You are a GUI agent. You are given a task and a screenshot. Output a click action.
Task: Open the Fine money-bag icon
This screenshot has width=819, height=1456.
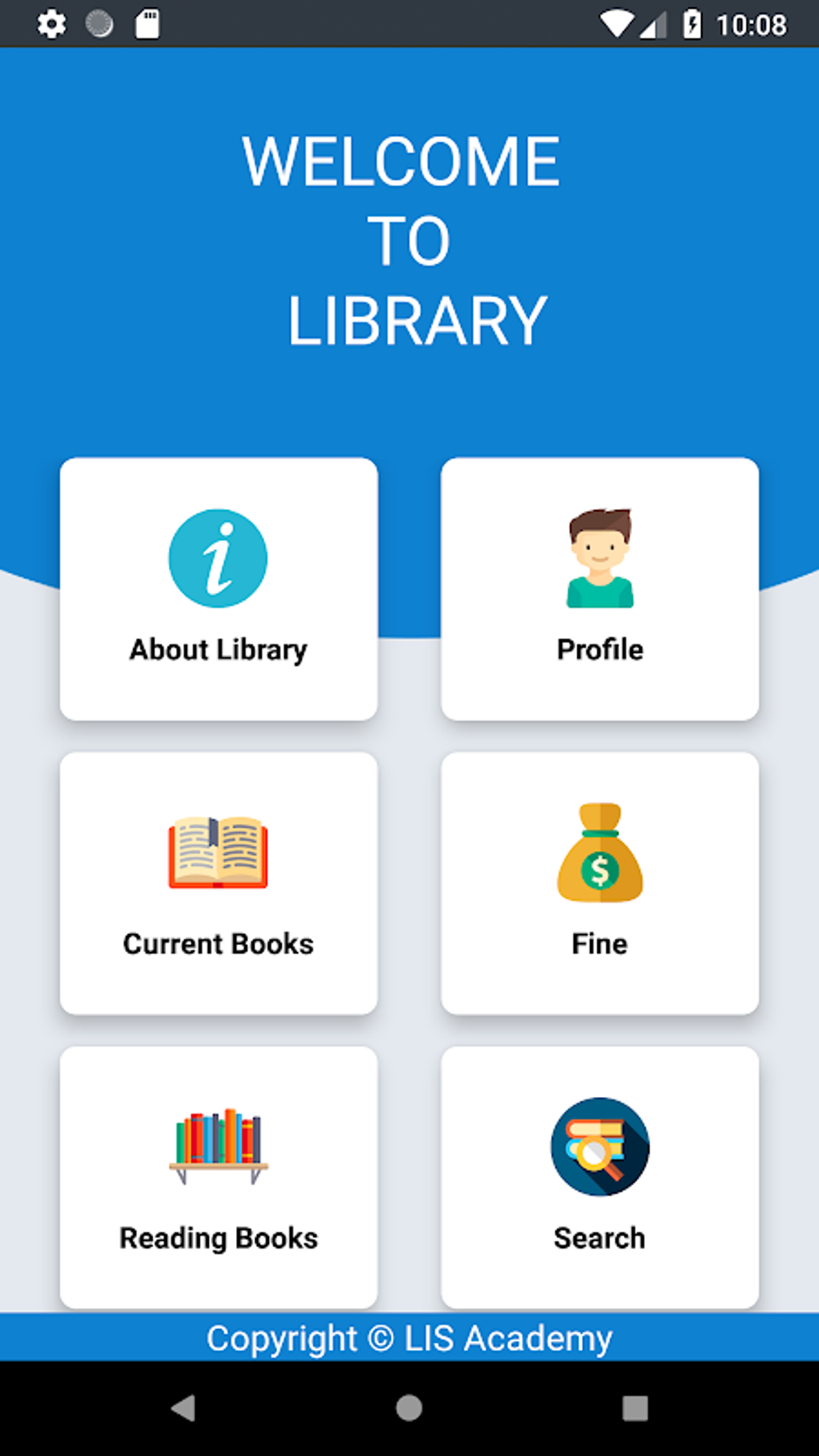coord(600,854)
